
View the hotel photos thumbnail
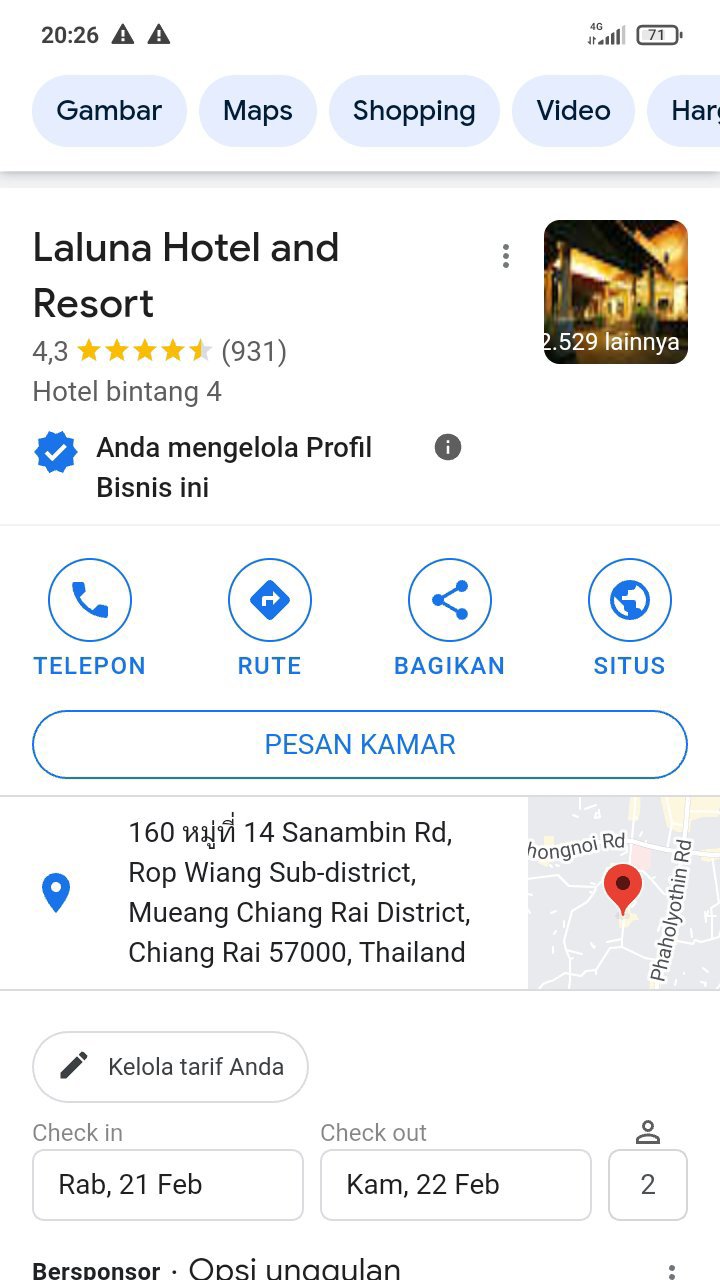coord(615,292)
